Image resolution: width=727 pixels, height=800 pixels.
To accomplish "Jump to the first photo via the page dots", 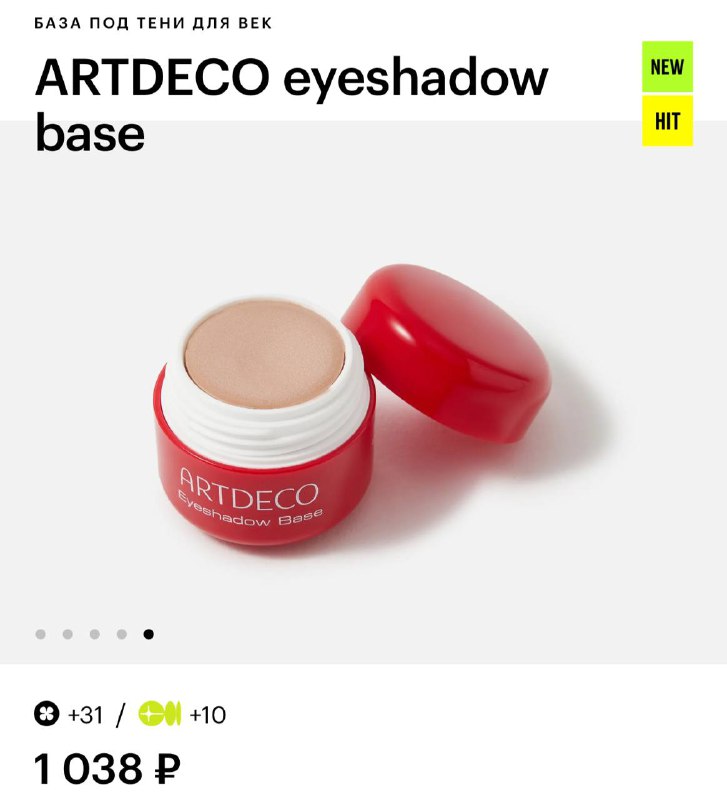I will [x=40, y=634].
